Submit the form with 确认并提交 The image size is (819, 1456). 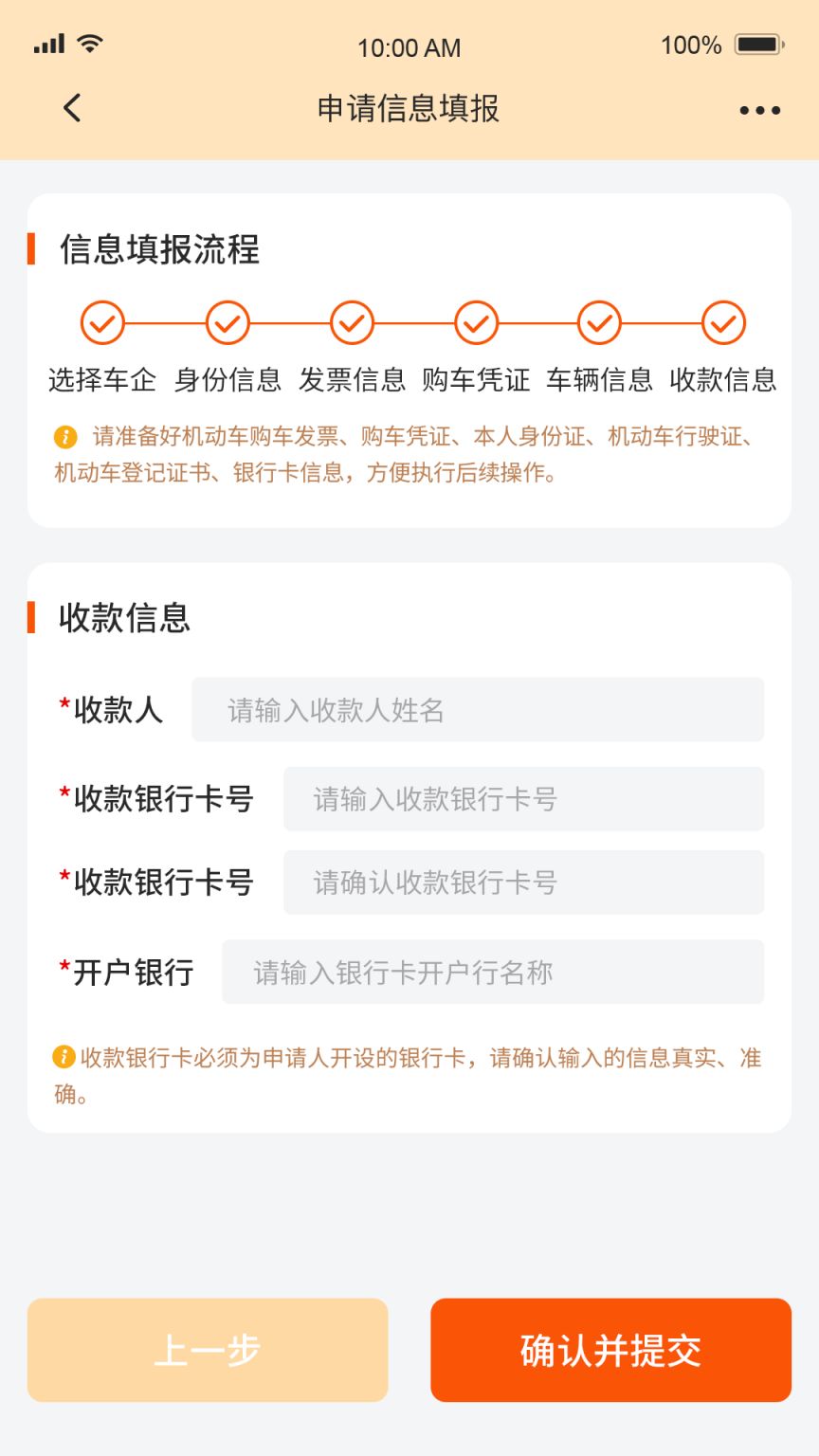coord(611,1350)
